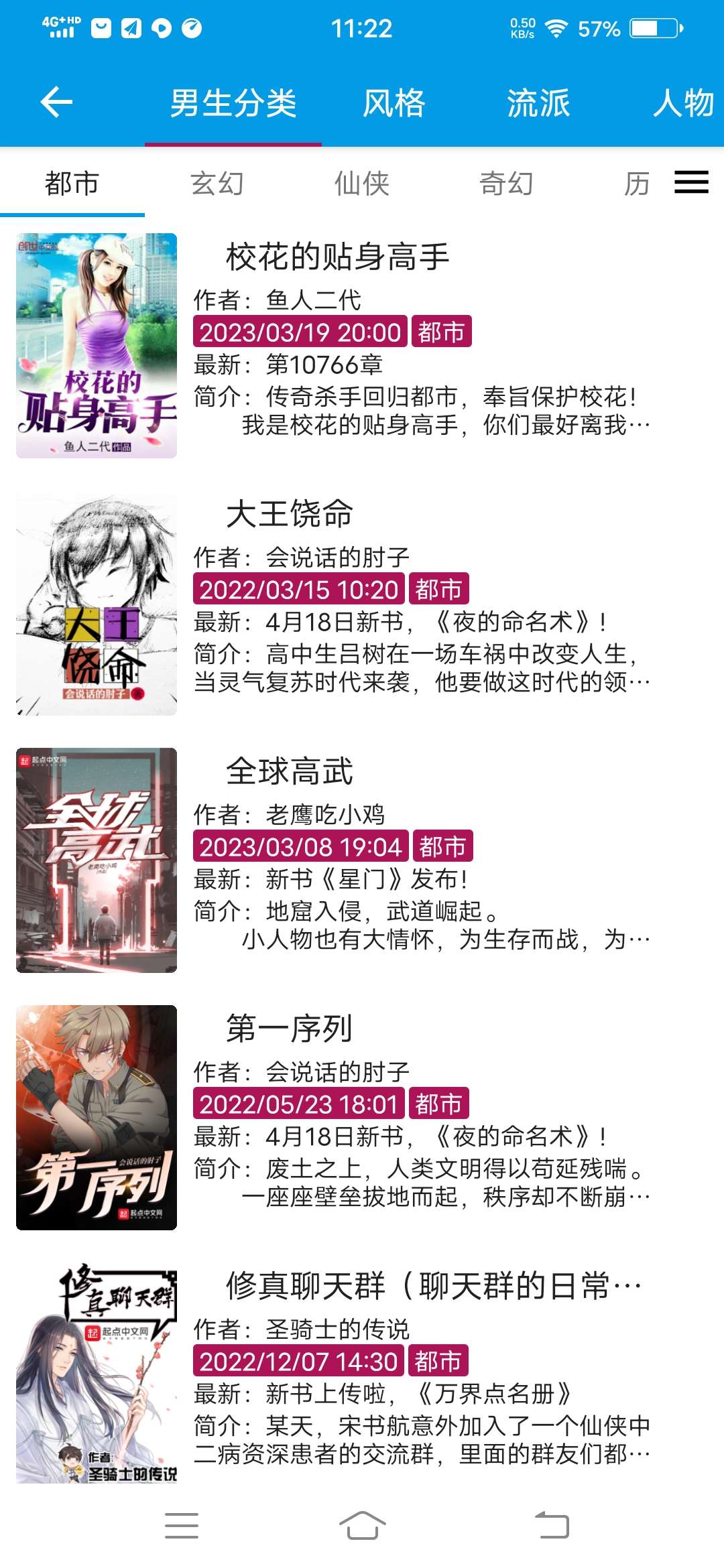Switch to the 人物 tab
The width and height of the screenshot is (724, 1568).
point(684,103)
